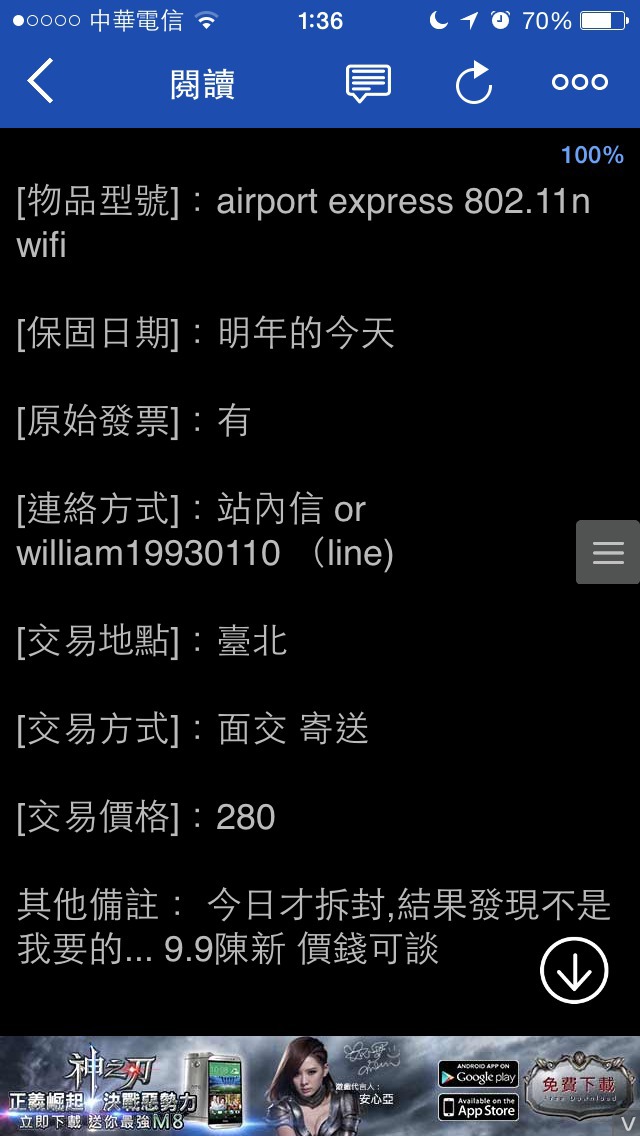The image size is (640, 1136).
Task: Go back with the arrow icon
Action: [x=41, y=82]
